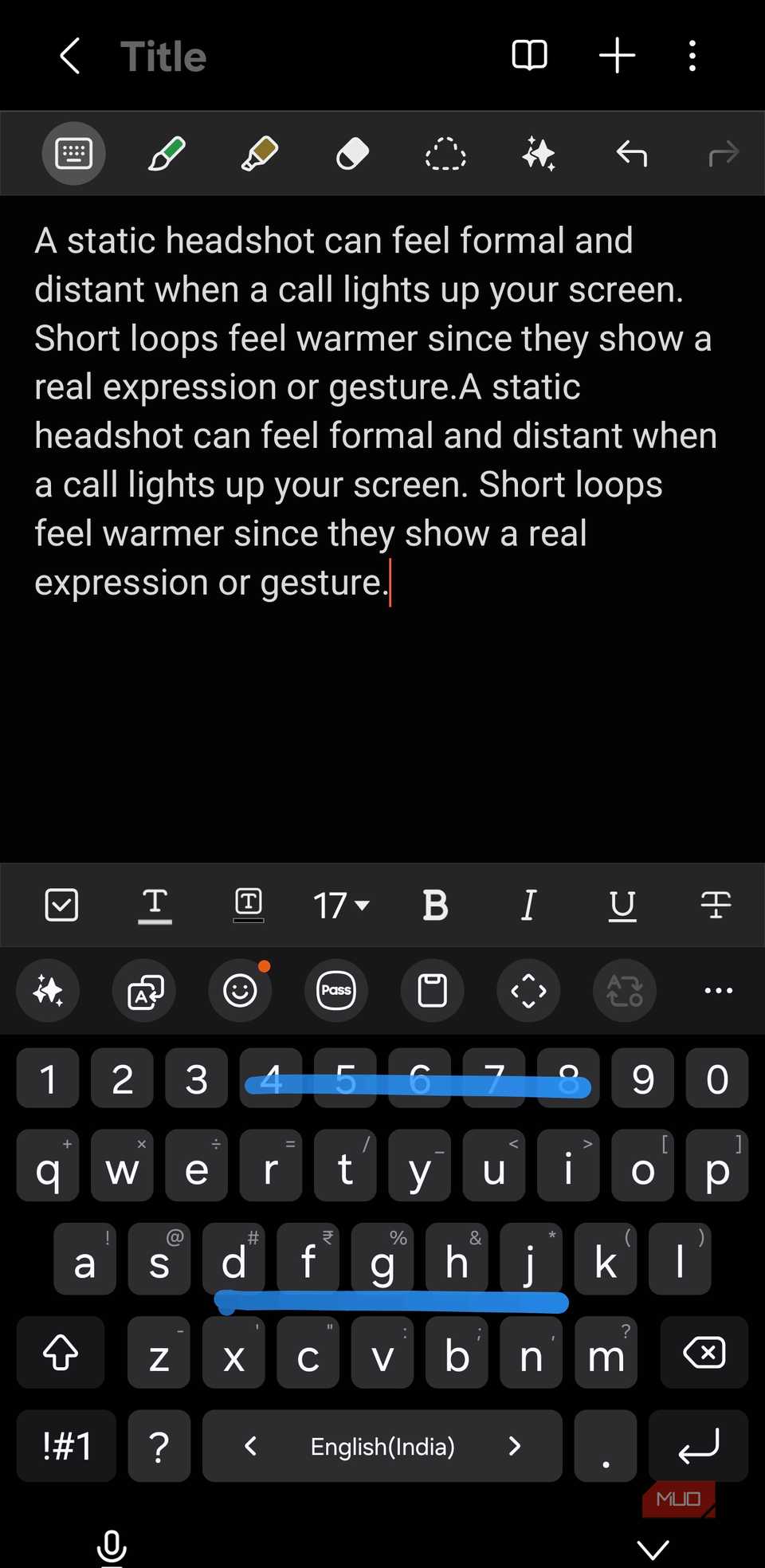Redo the last edit
The image size is (765, 1568).
(x=722, y=153)
